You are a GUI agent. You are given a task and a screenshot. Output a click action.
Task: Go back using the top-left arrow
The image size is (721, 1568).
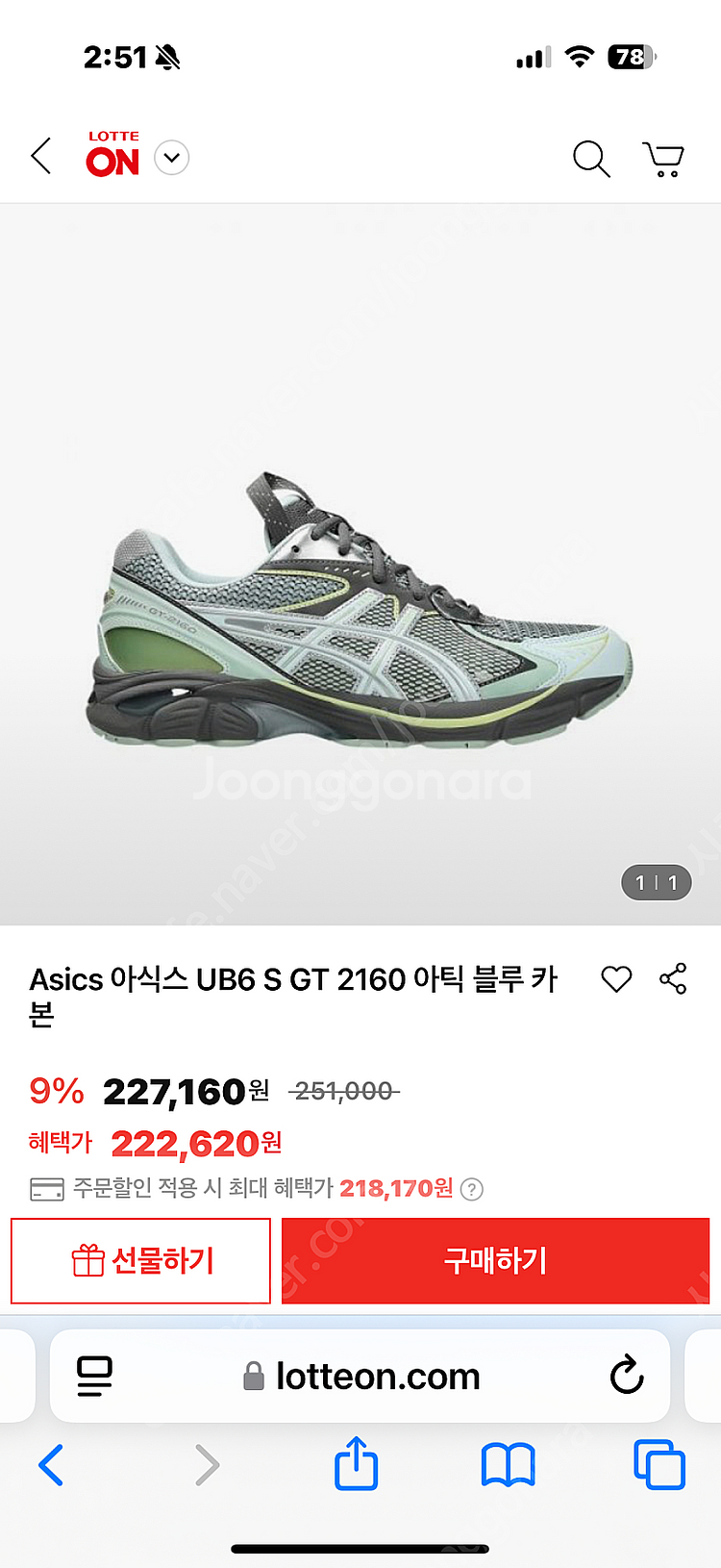[40, 157]
